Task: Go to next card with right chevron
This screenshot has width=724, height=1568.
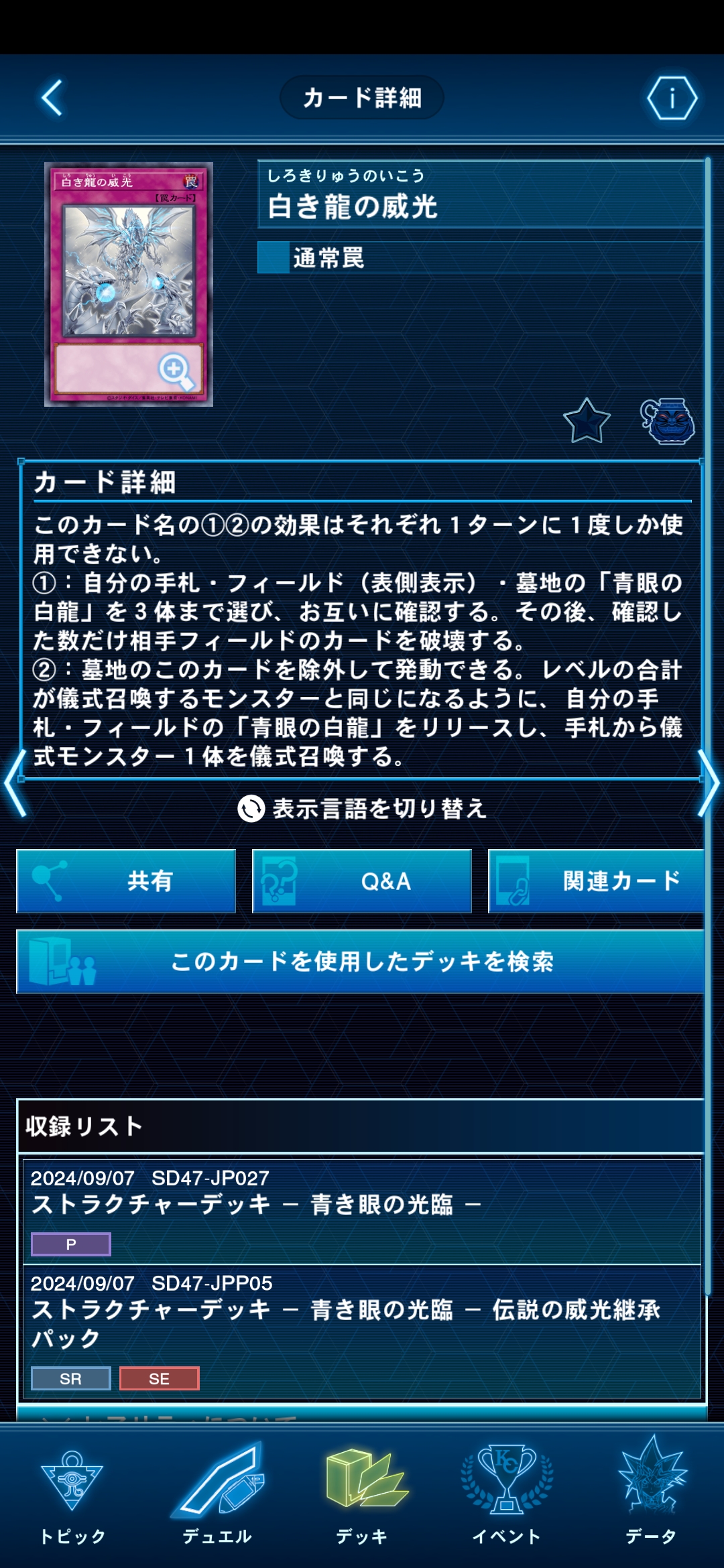Action: [x=708, y=783]
